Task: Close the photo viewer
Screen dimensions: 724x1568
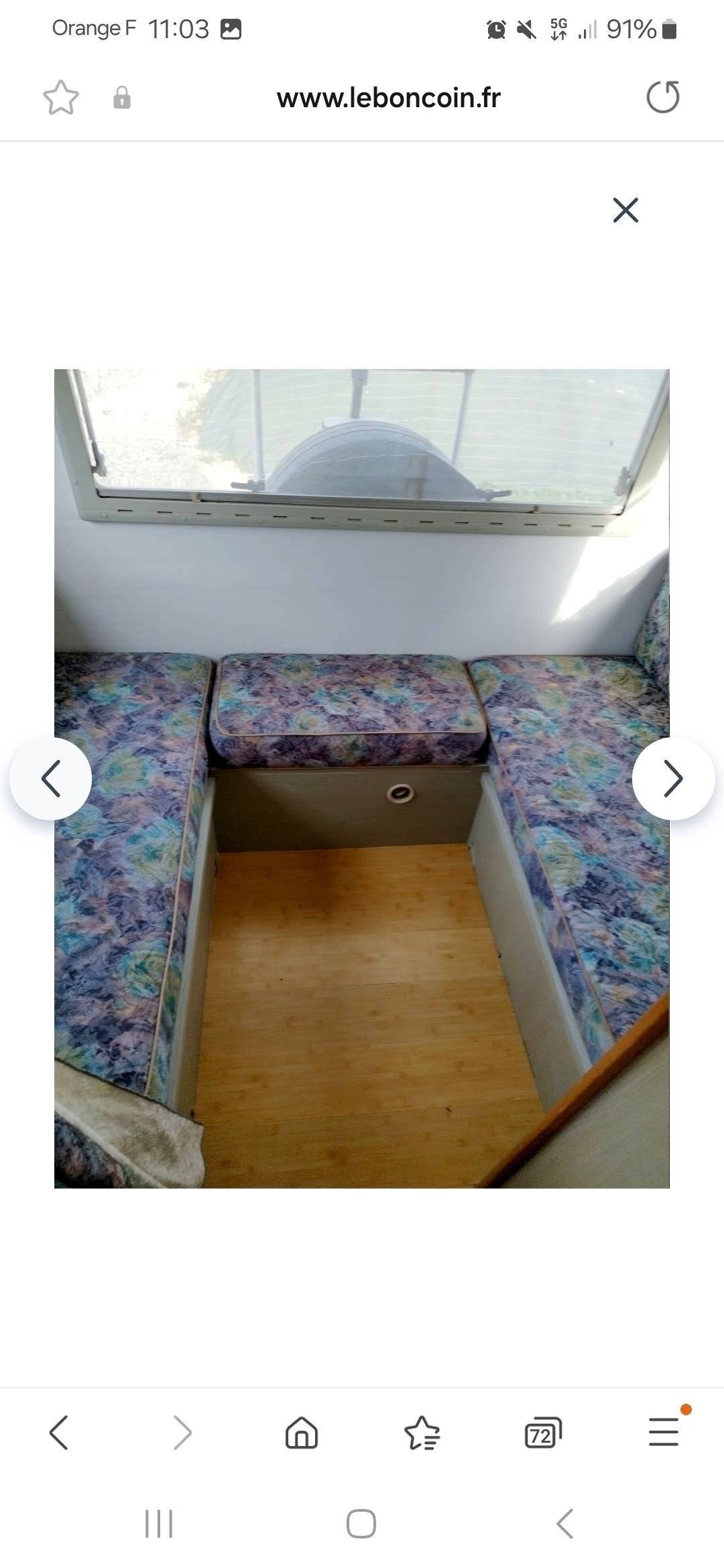Action: [625, 210]
